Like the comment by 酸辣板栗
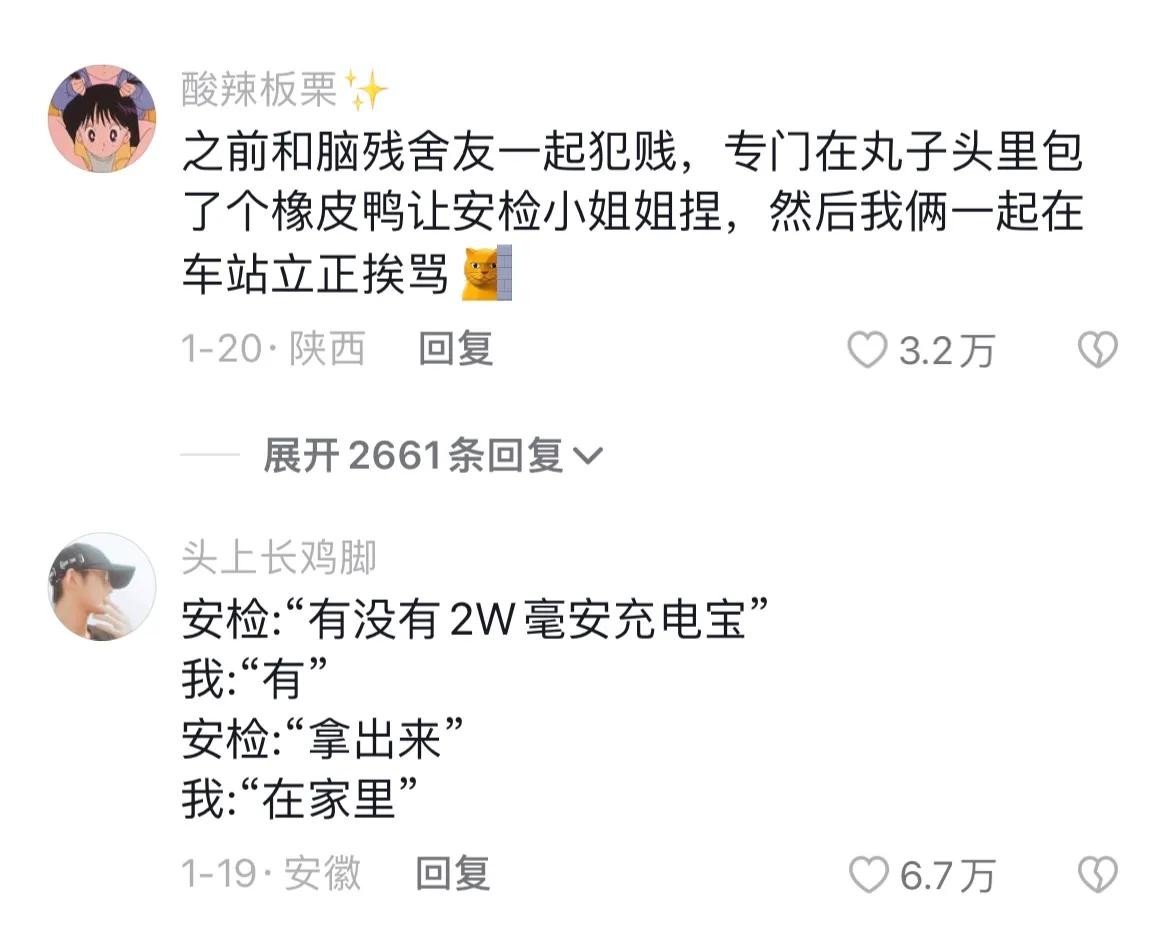The height and width of the screenshot is (952, 1170). (x=868, y=351)
